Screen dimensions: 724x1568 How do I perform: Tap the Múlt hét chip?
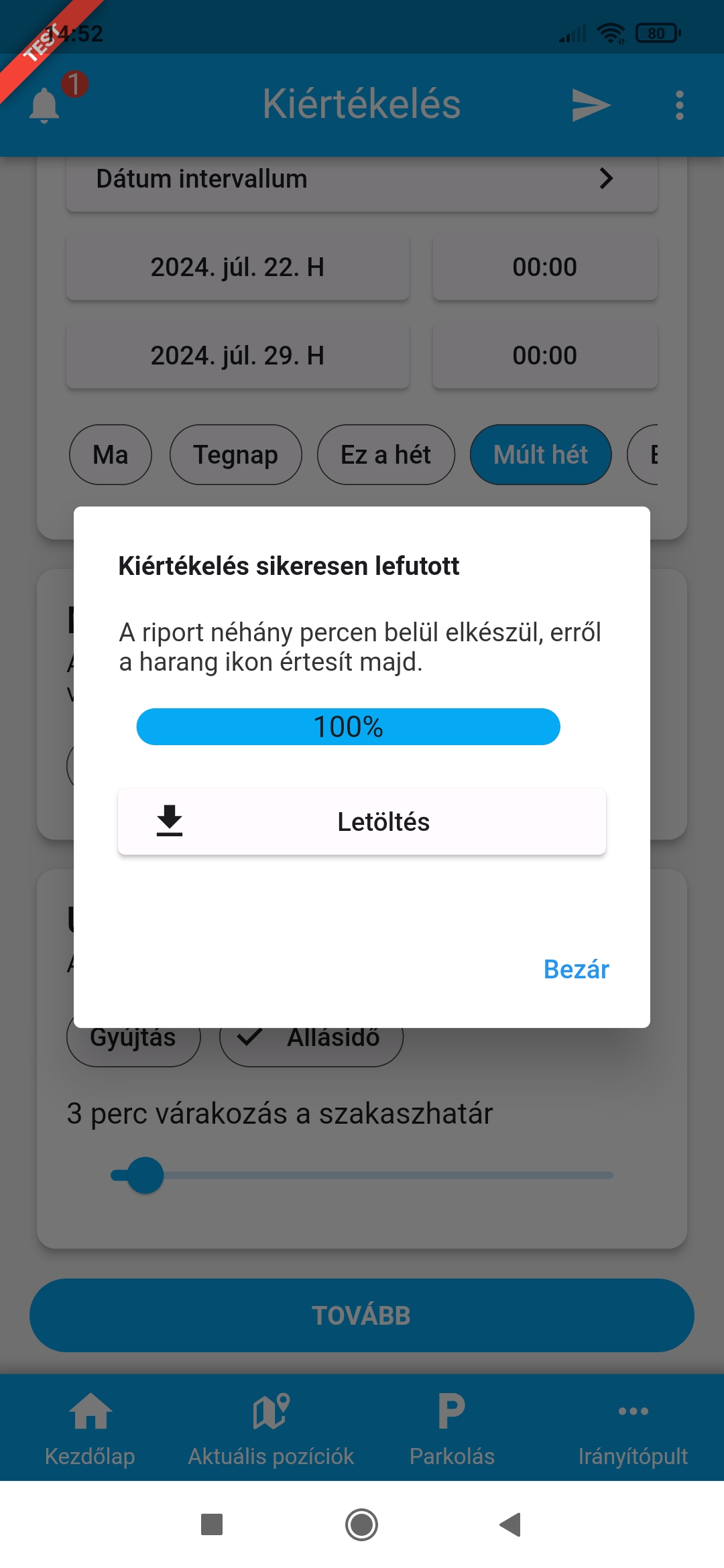(540, 455)
